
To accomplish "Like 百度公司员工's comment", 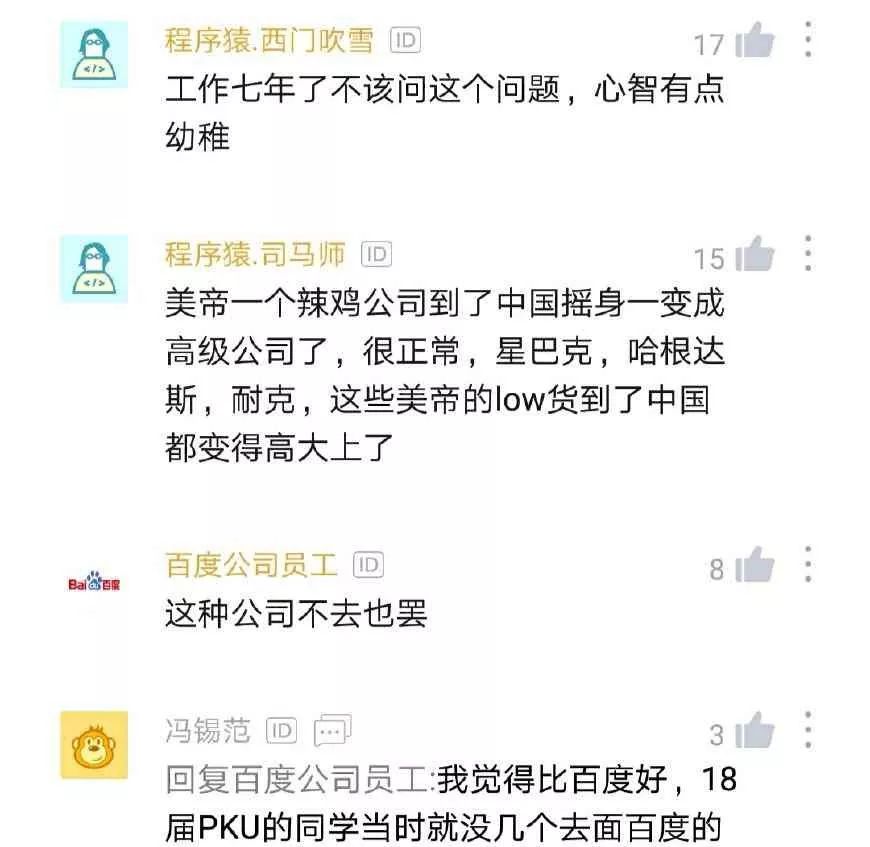I will click(755, 567).
